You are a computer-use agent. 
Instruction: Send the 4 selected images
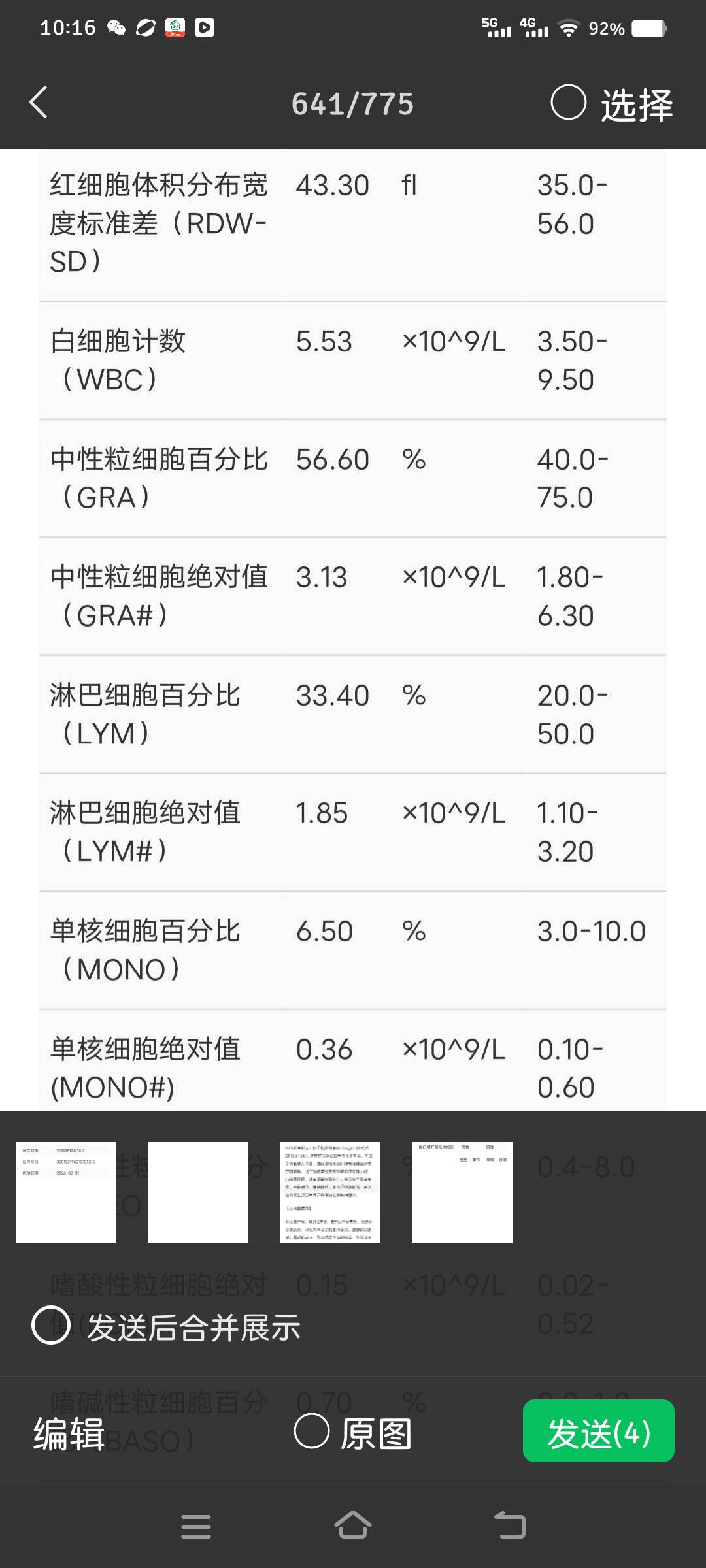point(598,1431)
